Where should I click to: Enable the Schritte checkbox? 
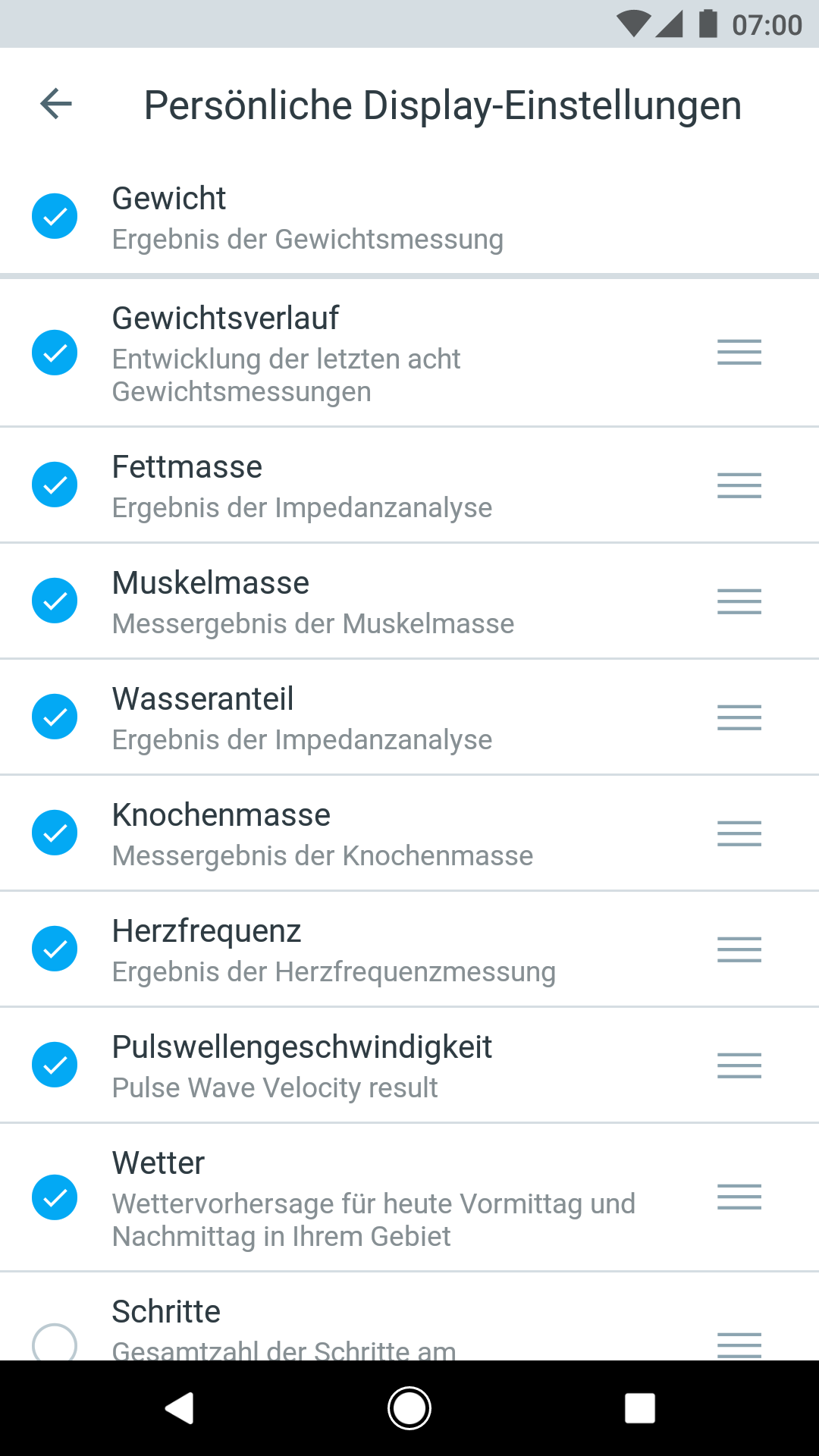point(55,1344)
